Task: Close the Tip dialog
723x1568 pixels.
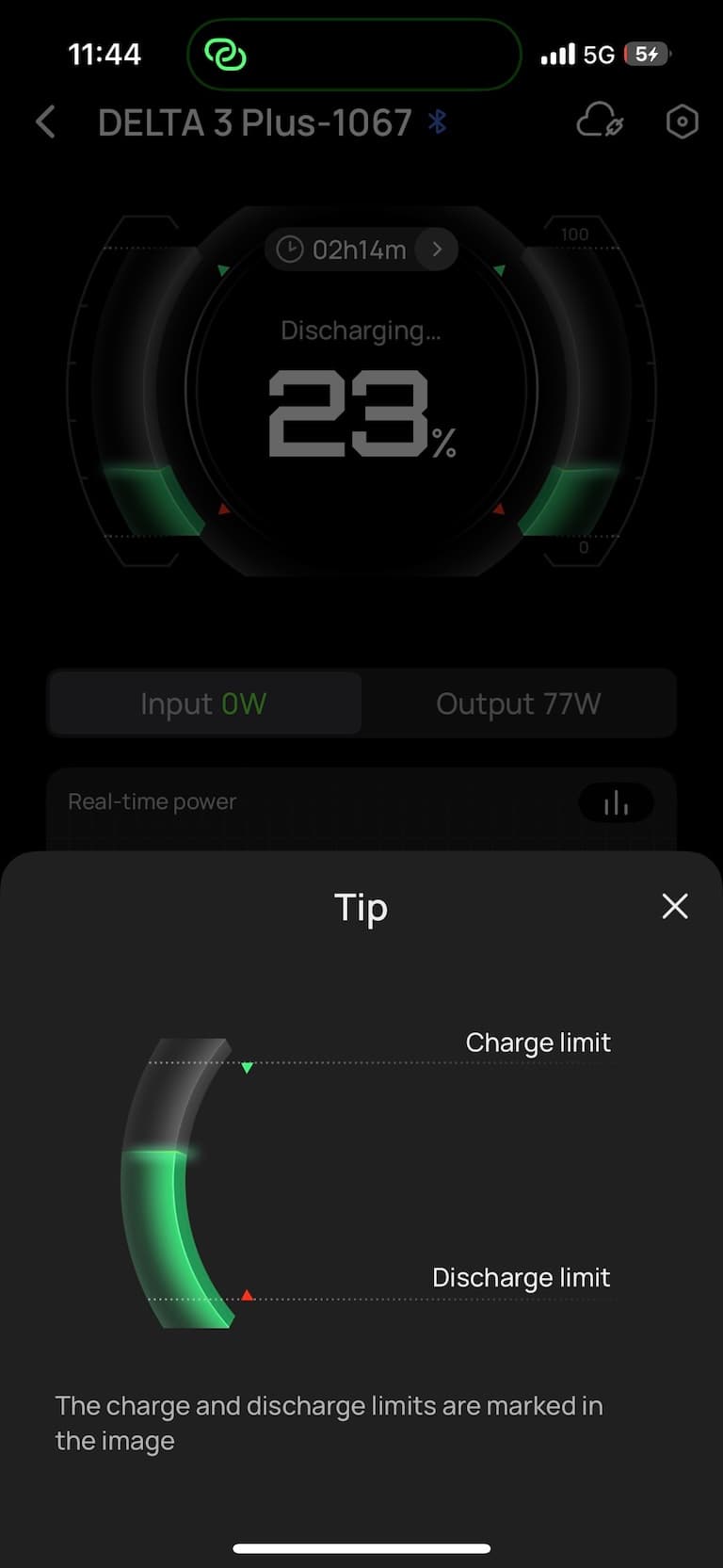Action: (675, 906)
